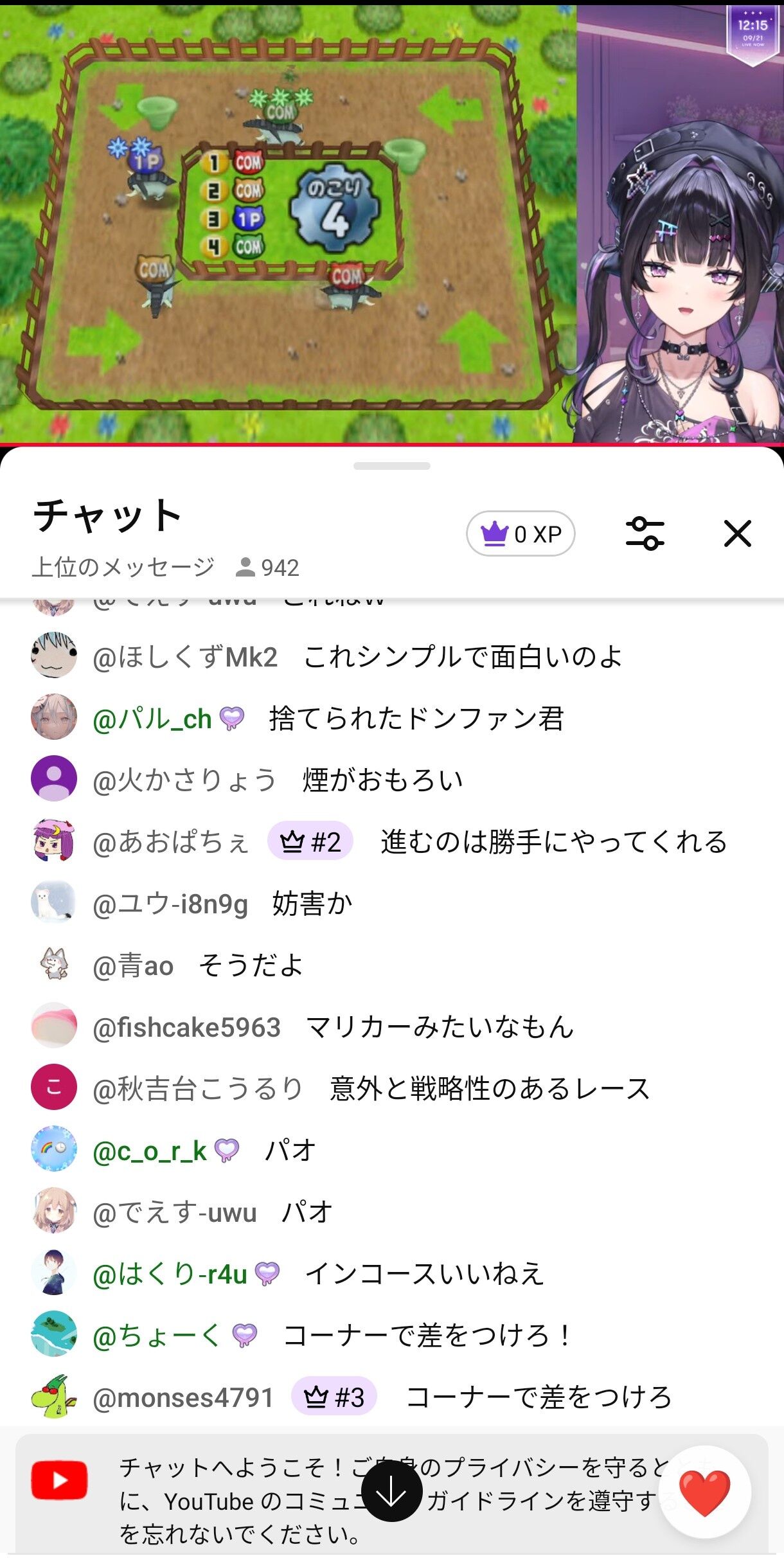Tap the chat panel drag handle
This screenshot has height=1558, width=784.
[392, 466]
